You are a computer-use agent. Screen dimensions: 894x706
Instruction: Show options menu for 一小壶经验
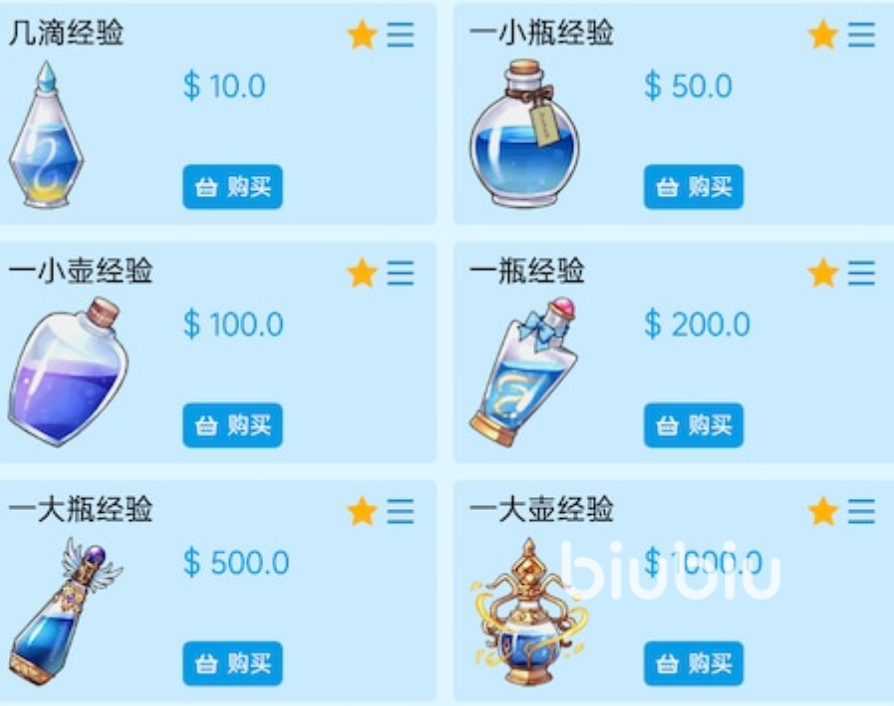[400, 273]
